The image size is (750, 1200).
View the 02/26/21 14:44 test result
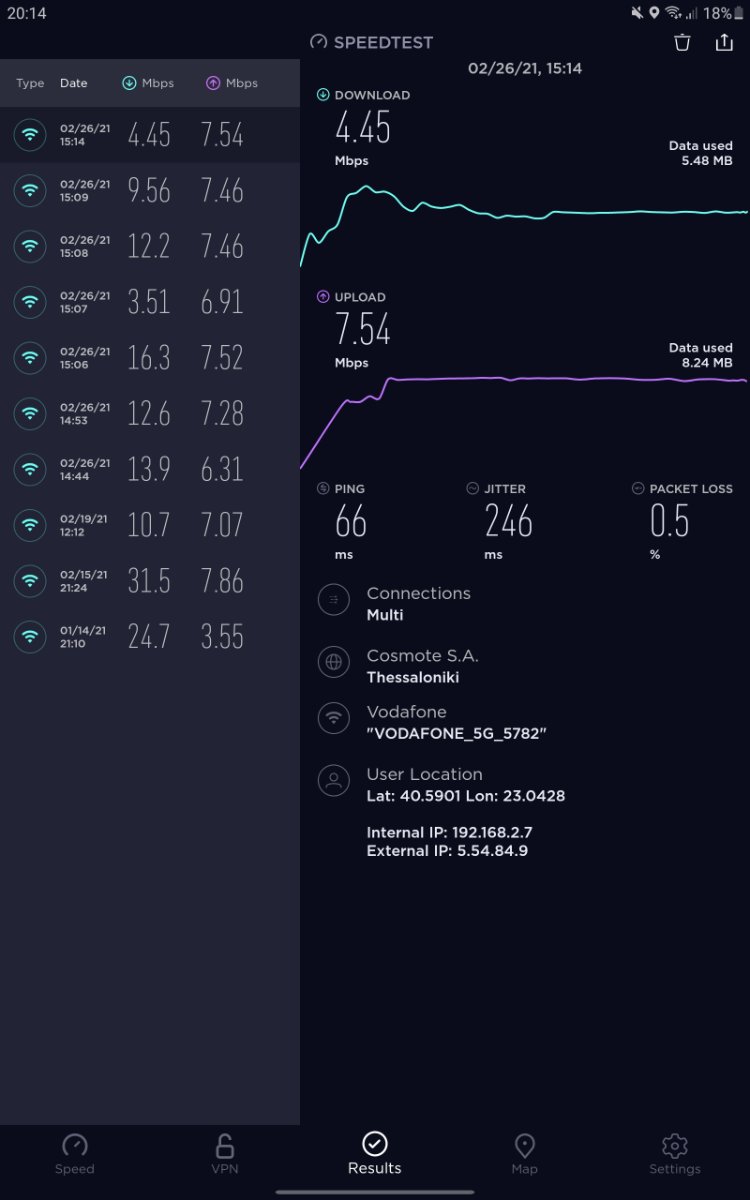pos(150,470)
